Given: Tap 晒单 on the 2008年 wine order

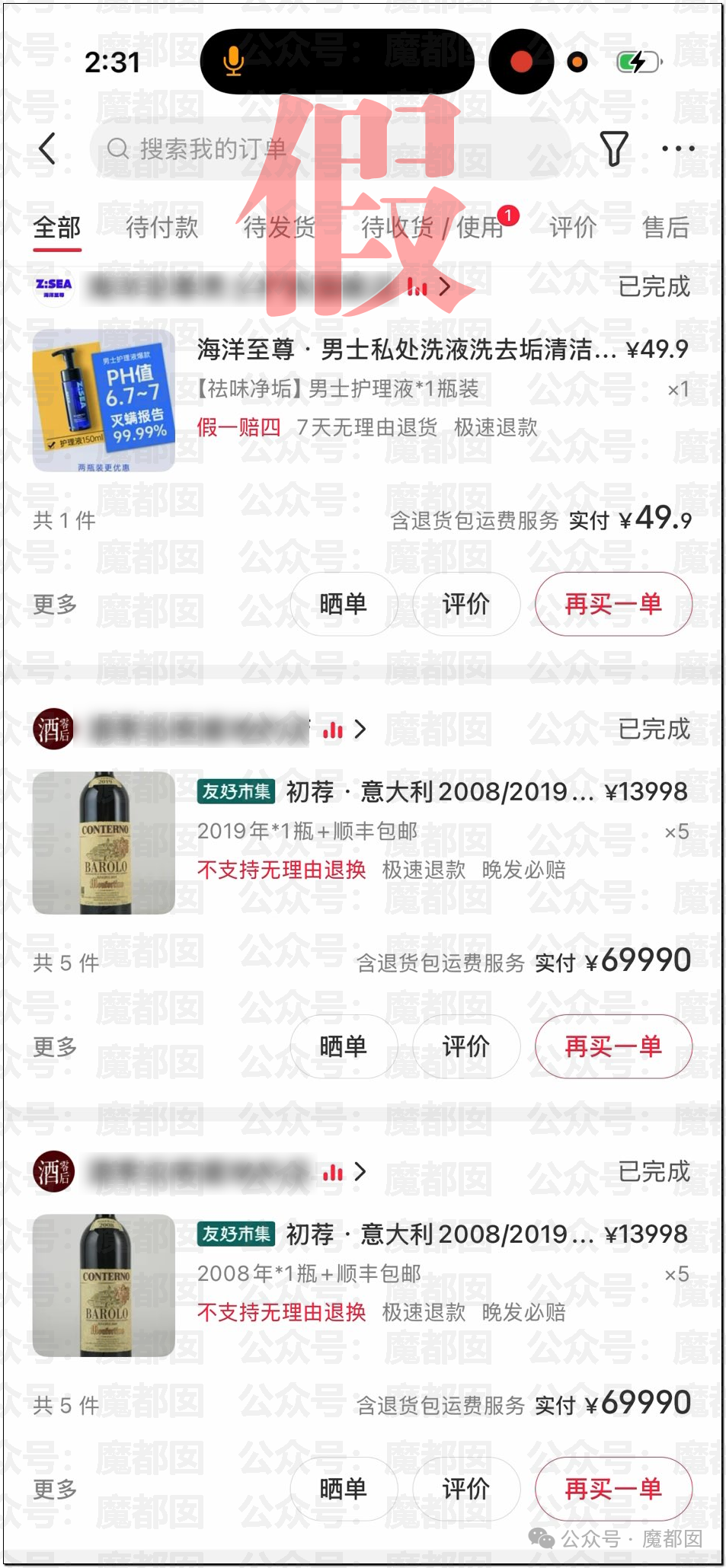Looking at the screenshot, I should click(343, 1489).
